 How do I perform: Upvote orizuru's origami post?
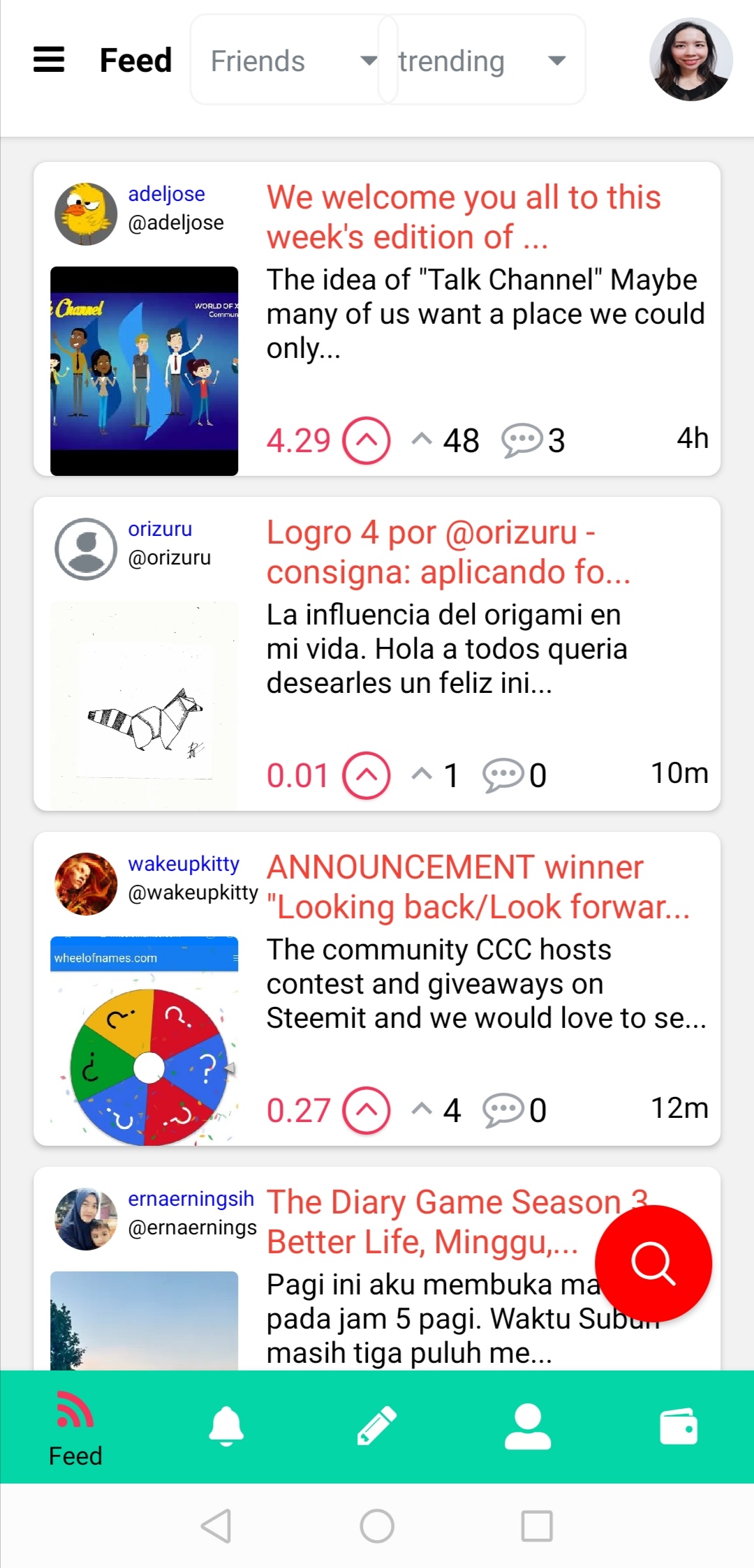point(367,775)
